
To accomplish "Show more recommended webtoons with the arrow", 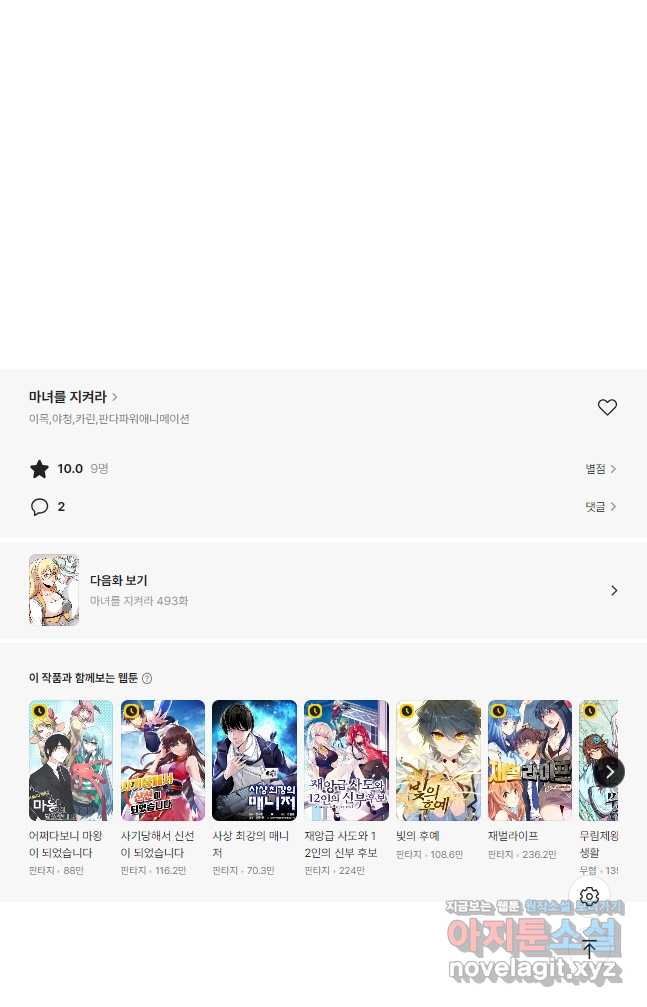I will click(609, 772).
